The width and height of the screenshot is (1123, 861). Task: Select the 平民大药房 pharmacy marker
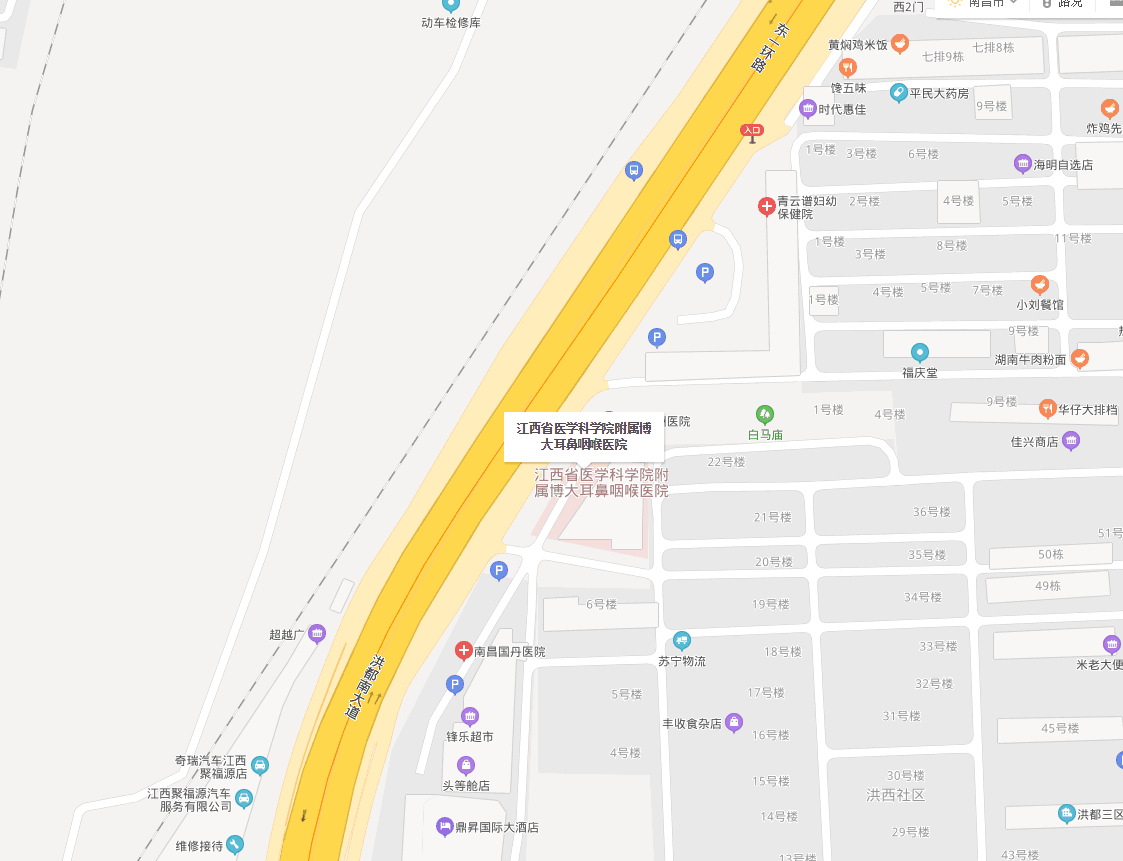(898, 92)
